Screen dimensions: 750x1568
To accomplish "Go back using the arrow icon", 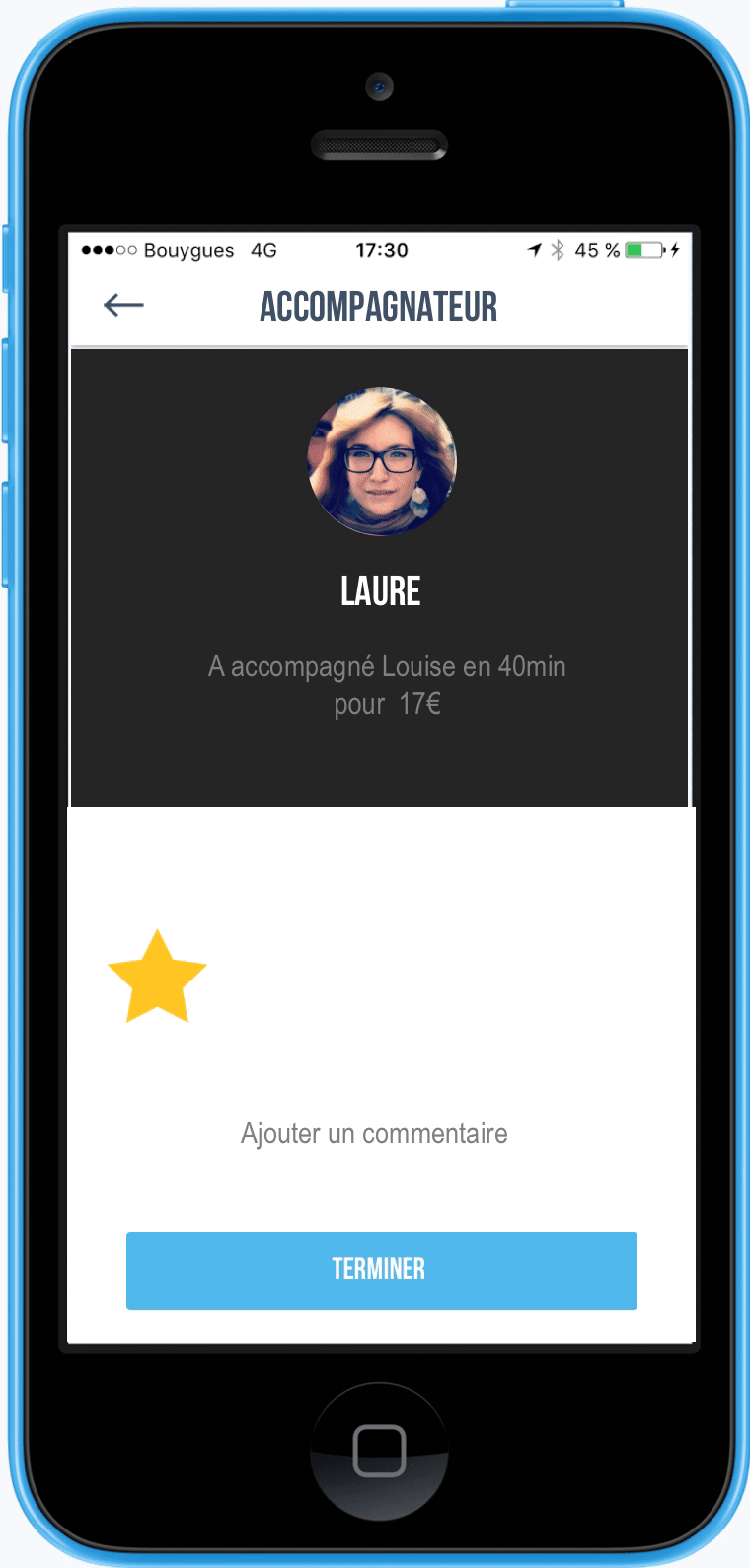I will [x=123, y=306].
